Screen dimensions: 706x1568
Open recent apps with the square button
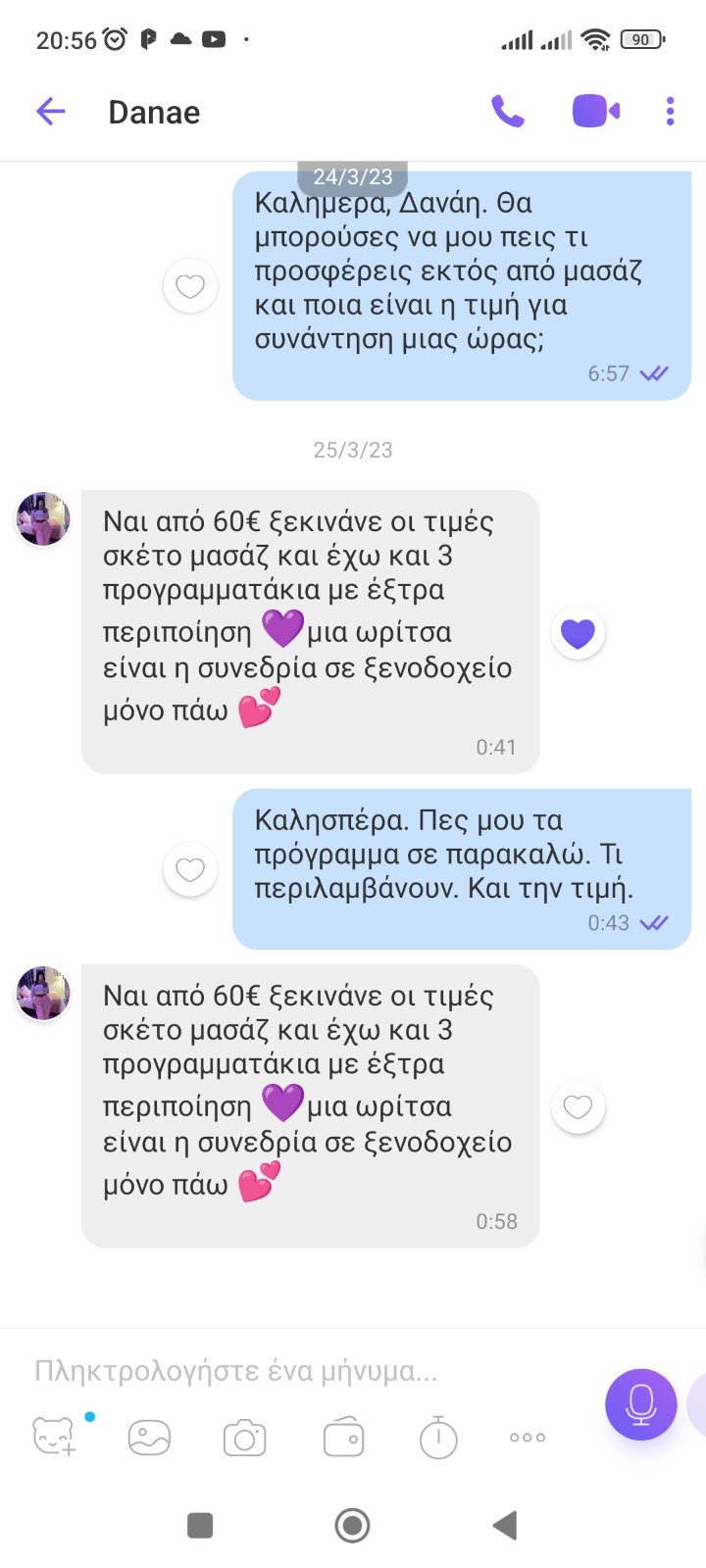click(x=200, y=1525)
